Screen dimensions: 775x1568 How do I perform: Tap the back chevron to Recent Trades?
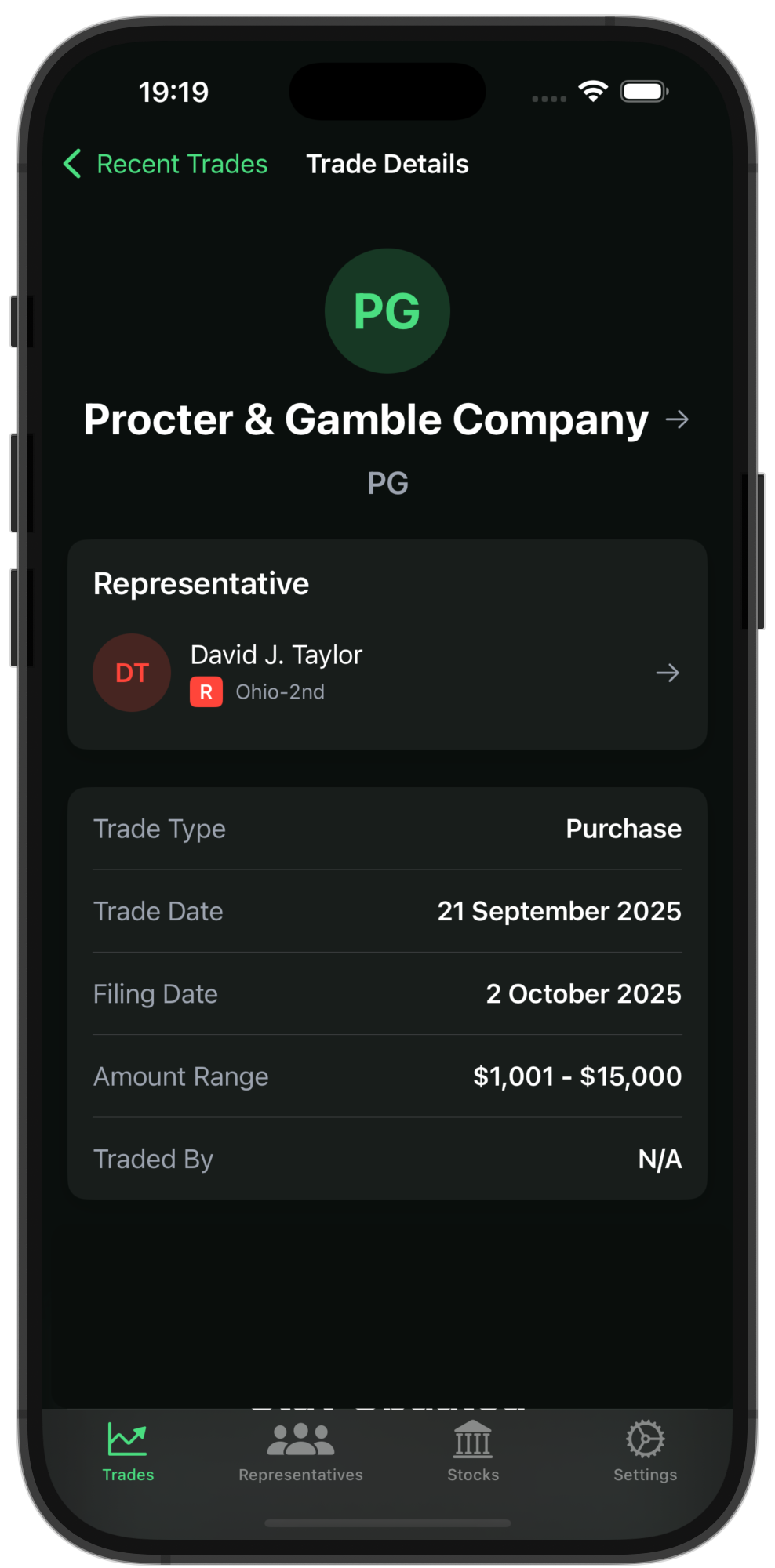click(71, 164)
